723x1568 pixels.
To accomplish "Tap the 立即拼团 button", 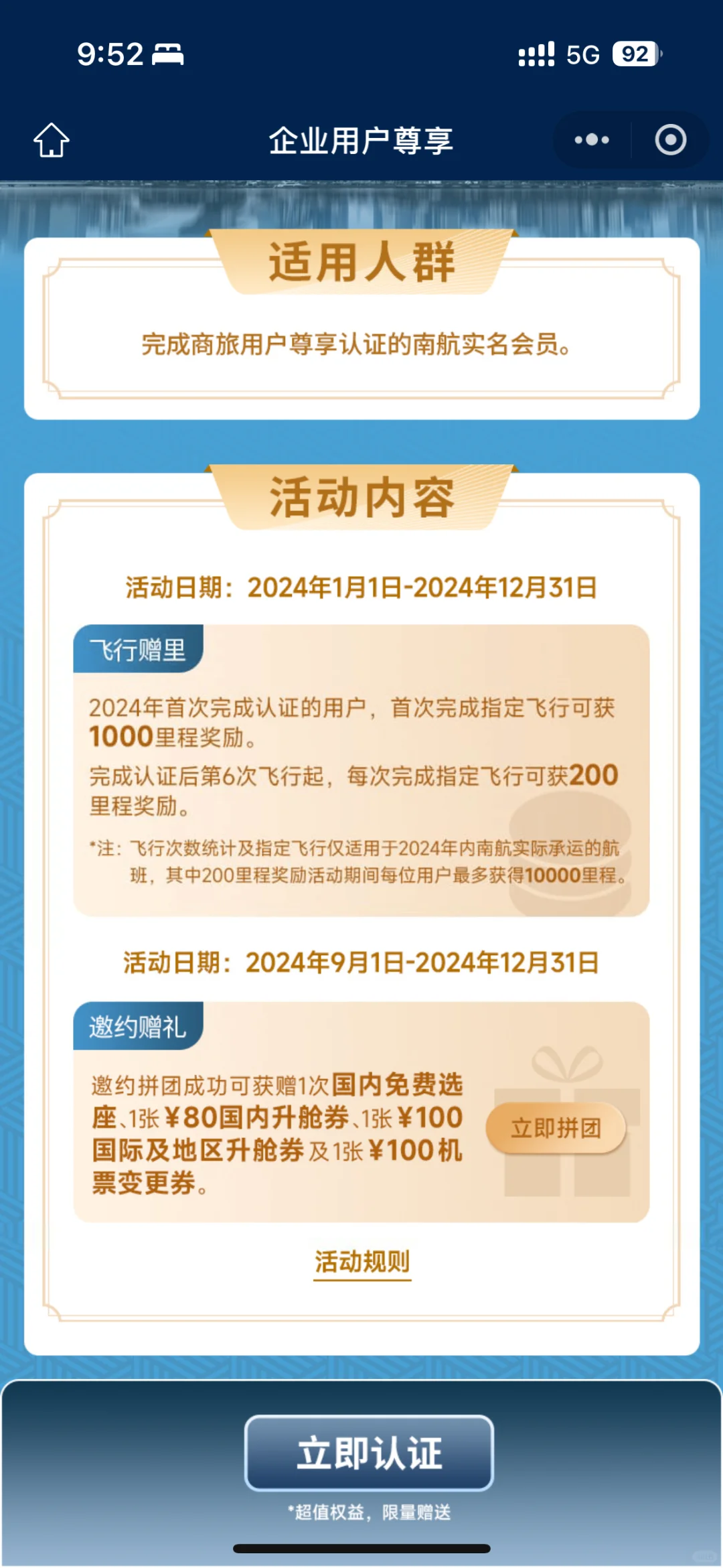I will coord(556,1129).
